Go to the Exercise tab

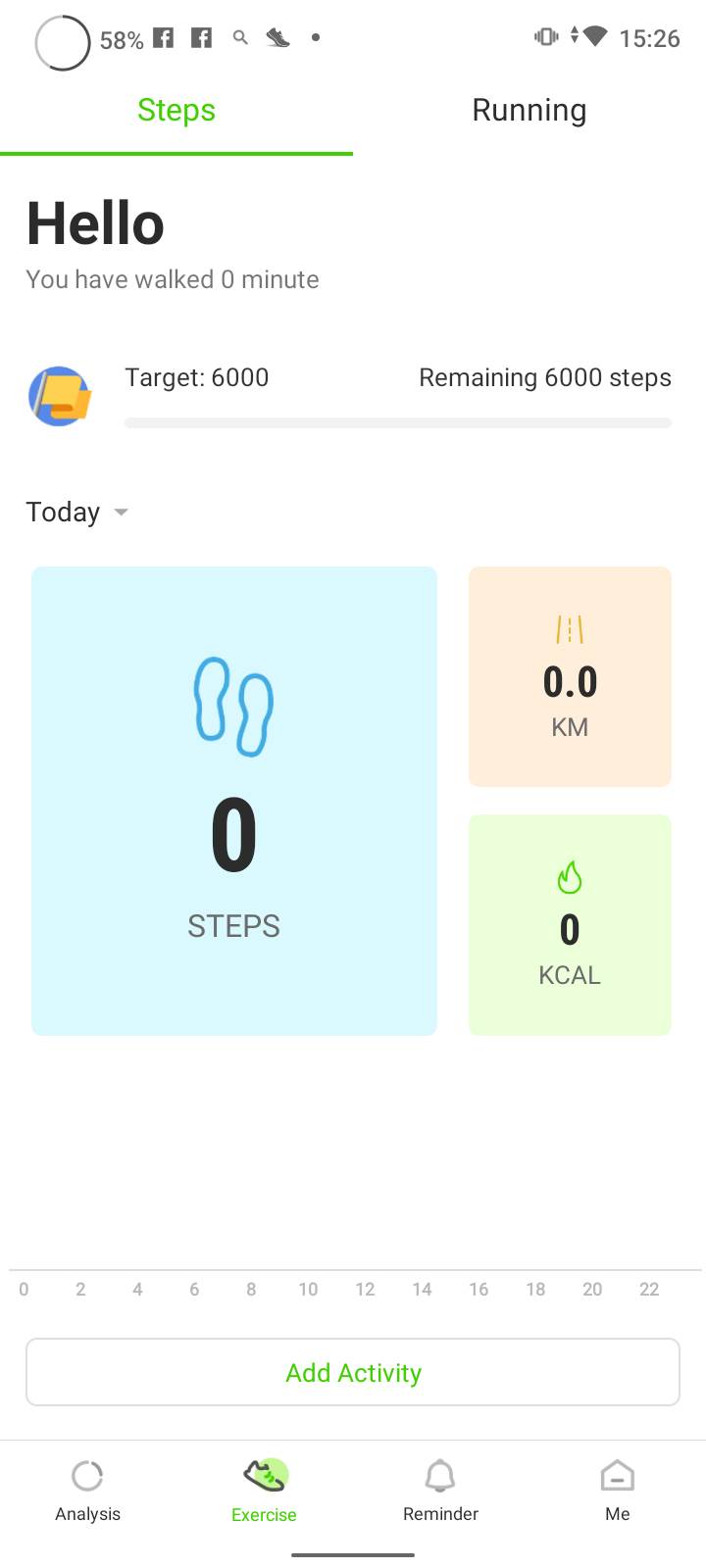(264, 1491)
